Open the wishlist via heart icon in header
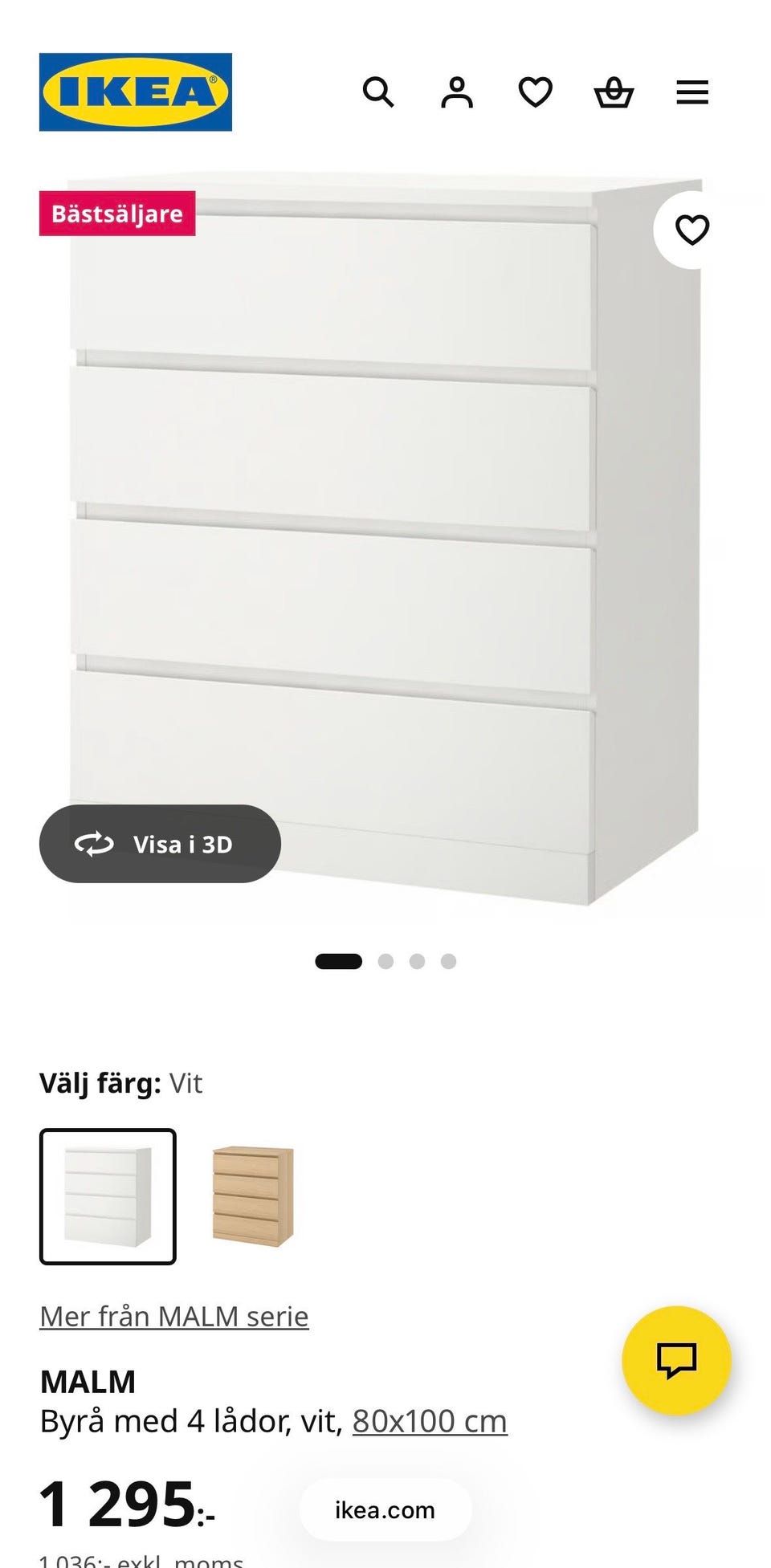This screenshot has width=771, height=1568. click(534, 92)
